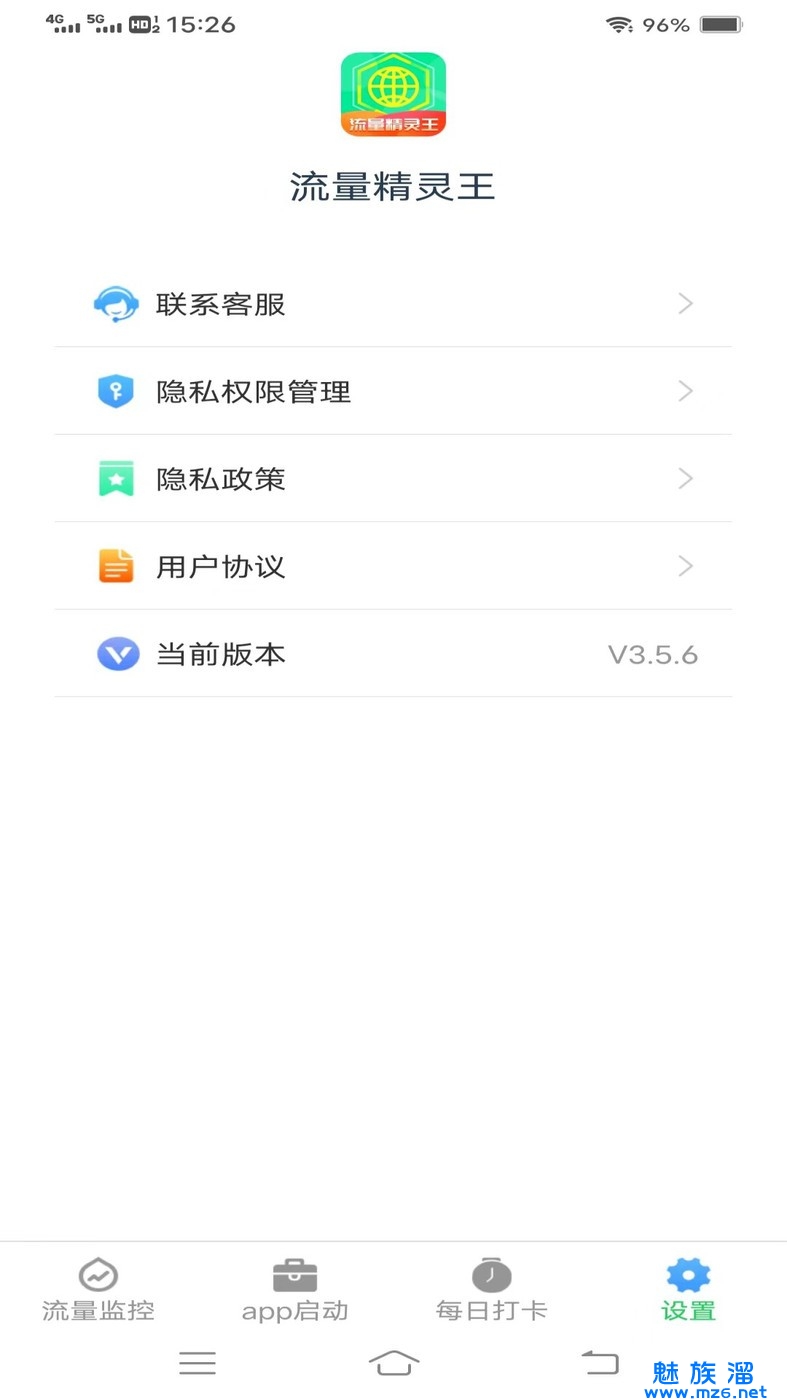
Task: Open the recent apps menu button
Action: pos(197,1362)
